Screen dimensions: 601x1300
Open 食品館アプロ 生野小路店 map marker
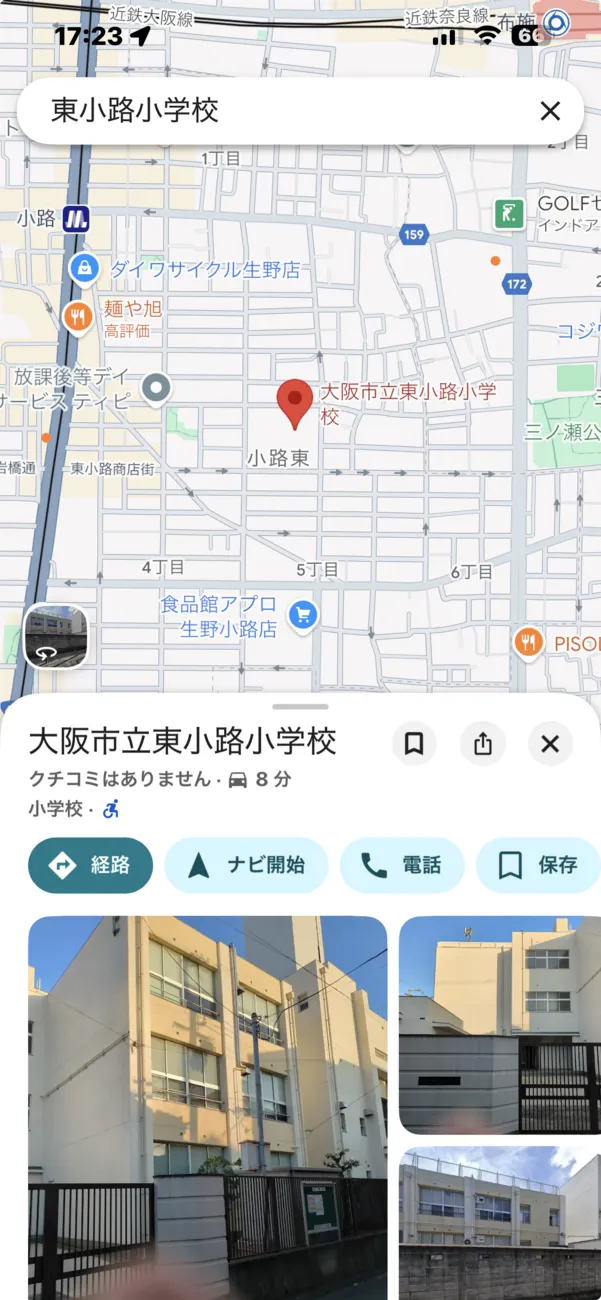[303, 615]
